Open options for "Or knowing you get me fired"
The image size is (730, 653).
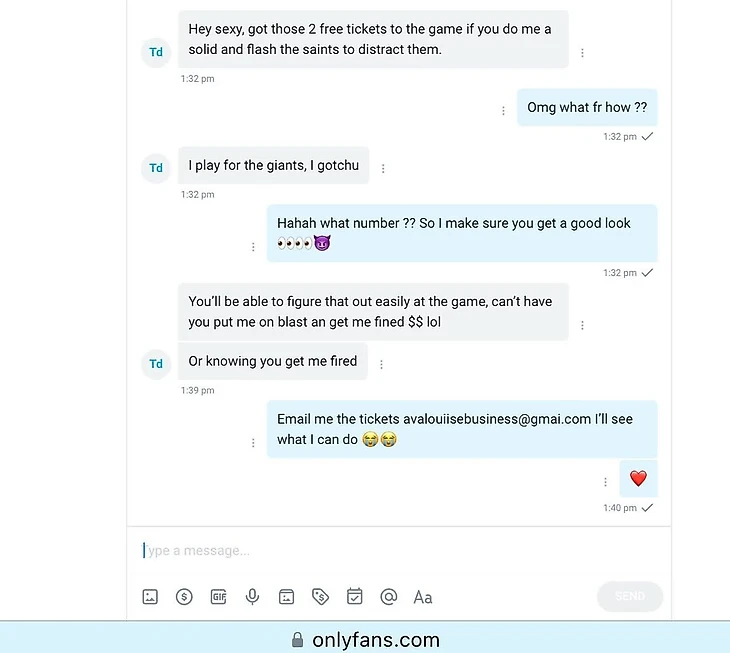coord(381,365)
